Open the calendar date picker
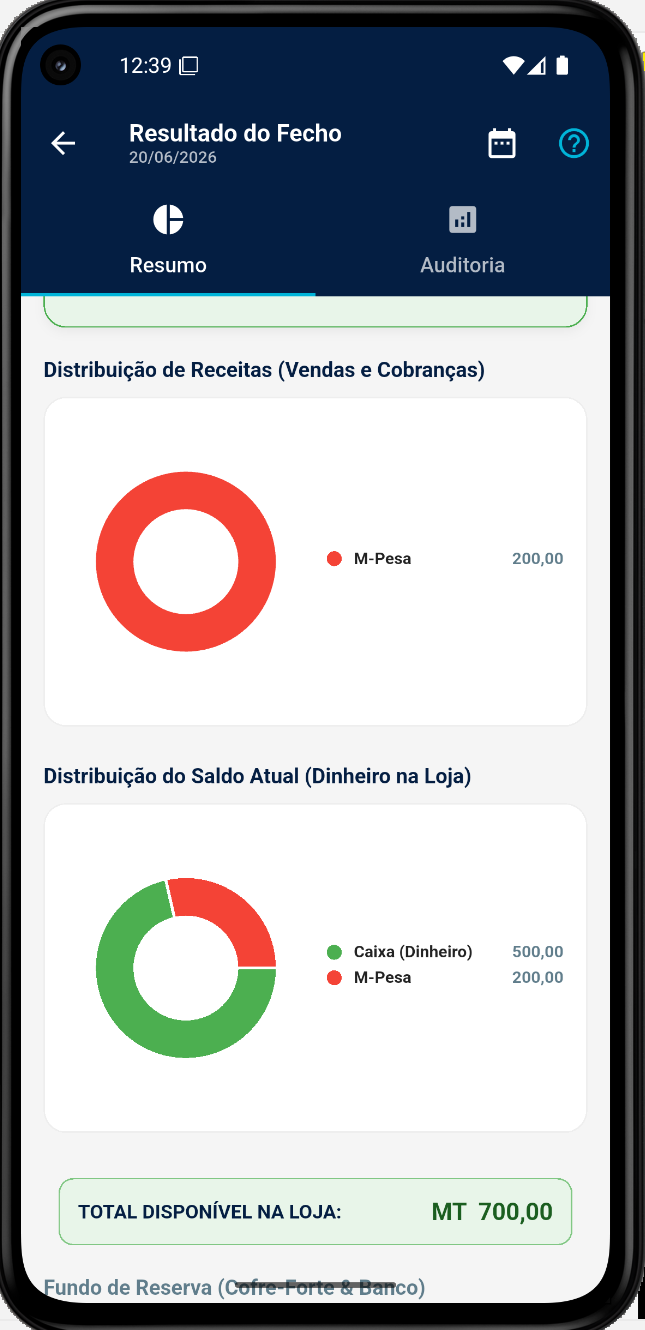Image resolution: width=645 pixels, height=1330 pixels. (x=502, y=144)
